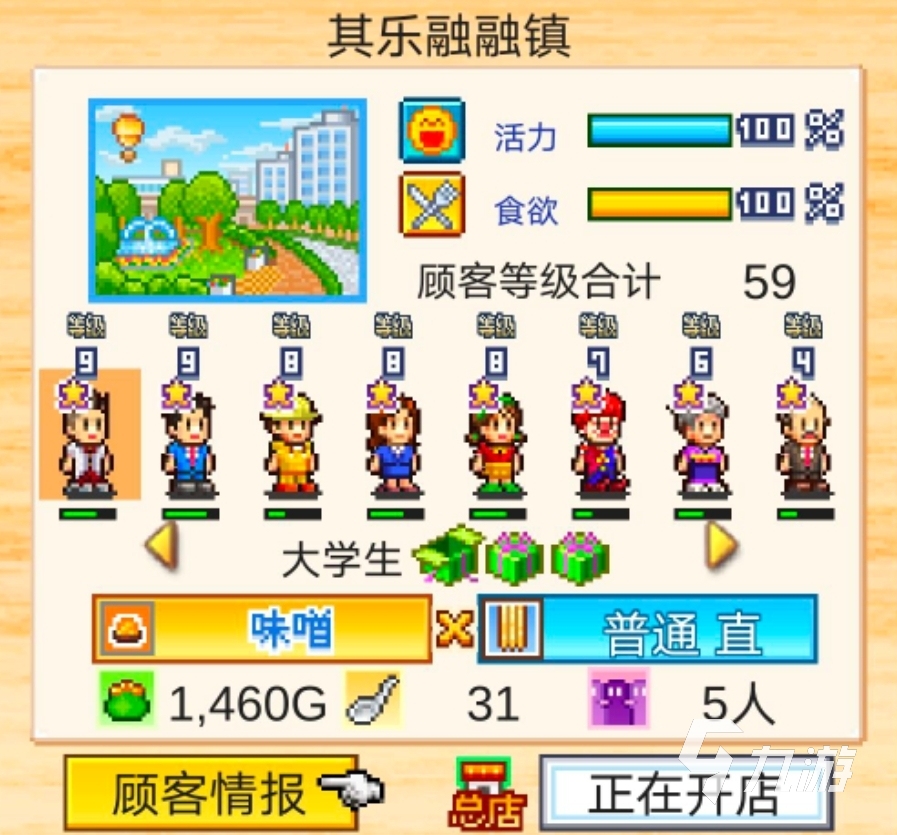Select the 味噌 soup base button
The height and width of the screenshot is (835, 897).
[x=262, y=629]
